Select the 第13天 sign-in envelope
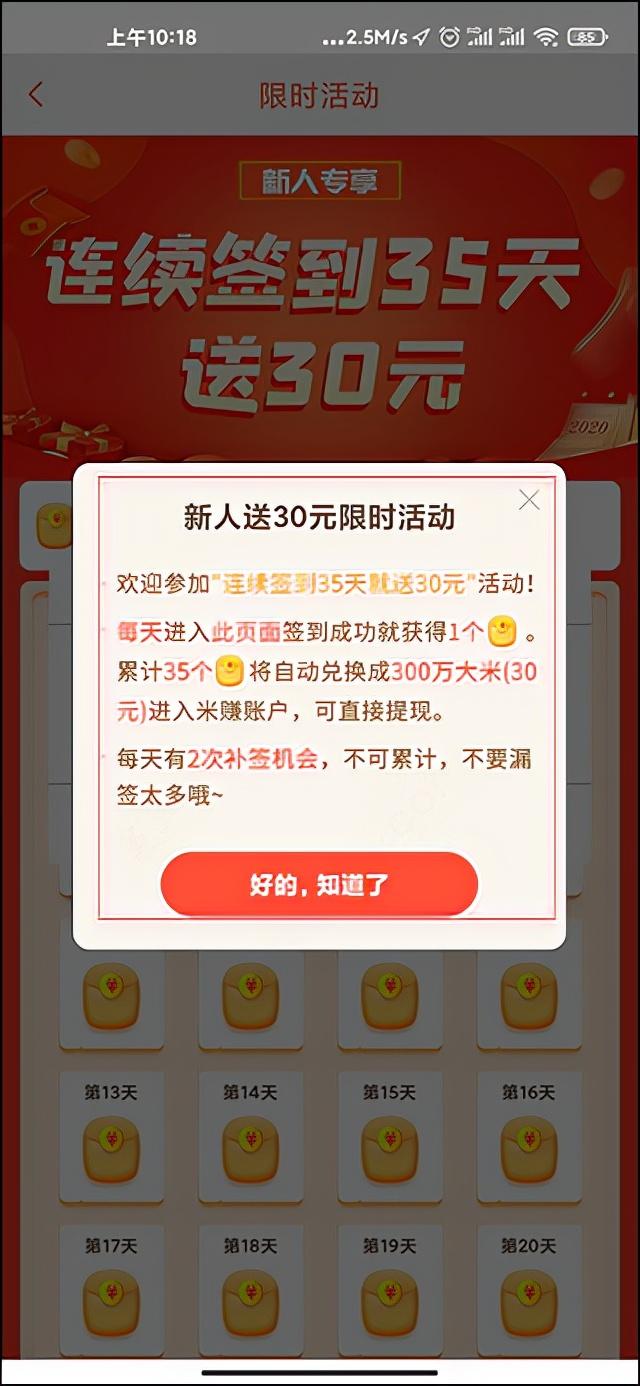 [x=111, y=1137]
